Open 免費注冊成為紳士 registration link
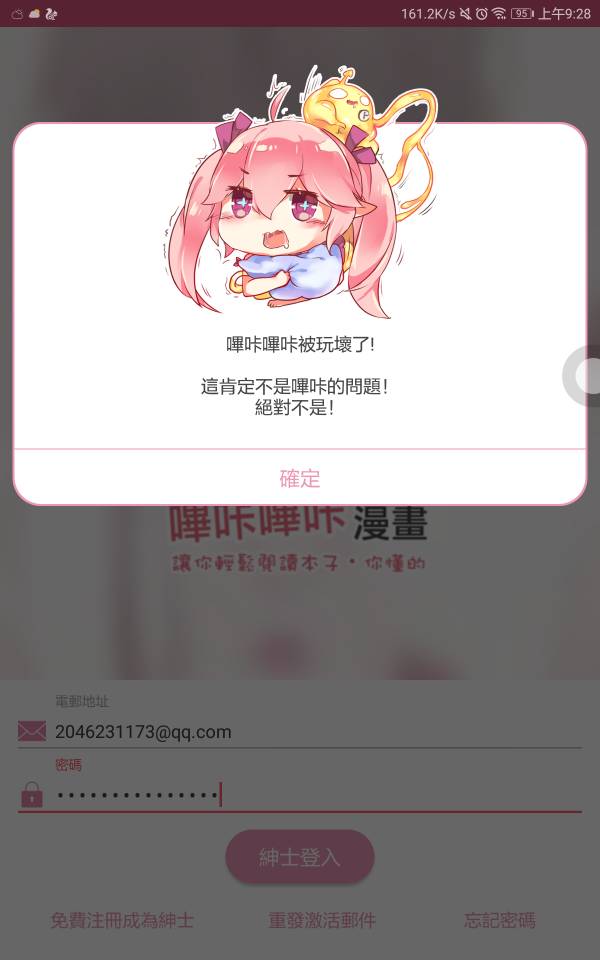 point(122,920)
